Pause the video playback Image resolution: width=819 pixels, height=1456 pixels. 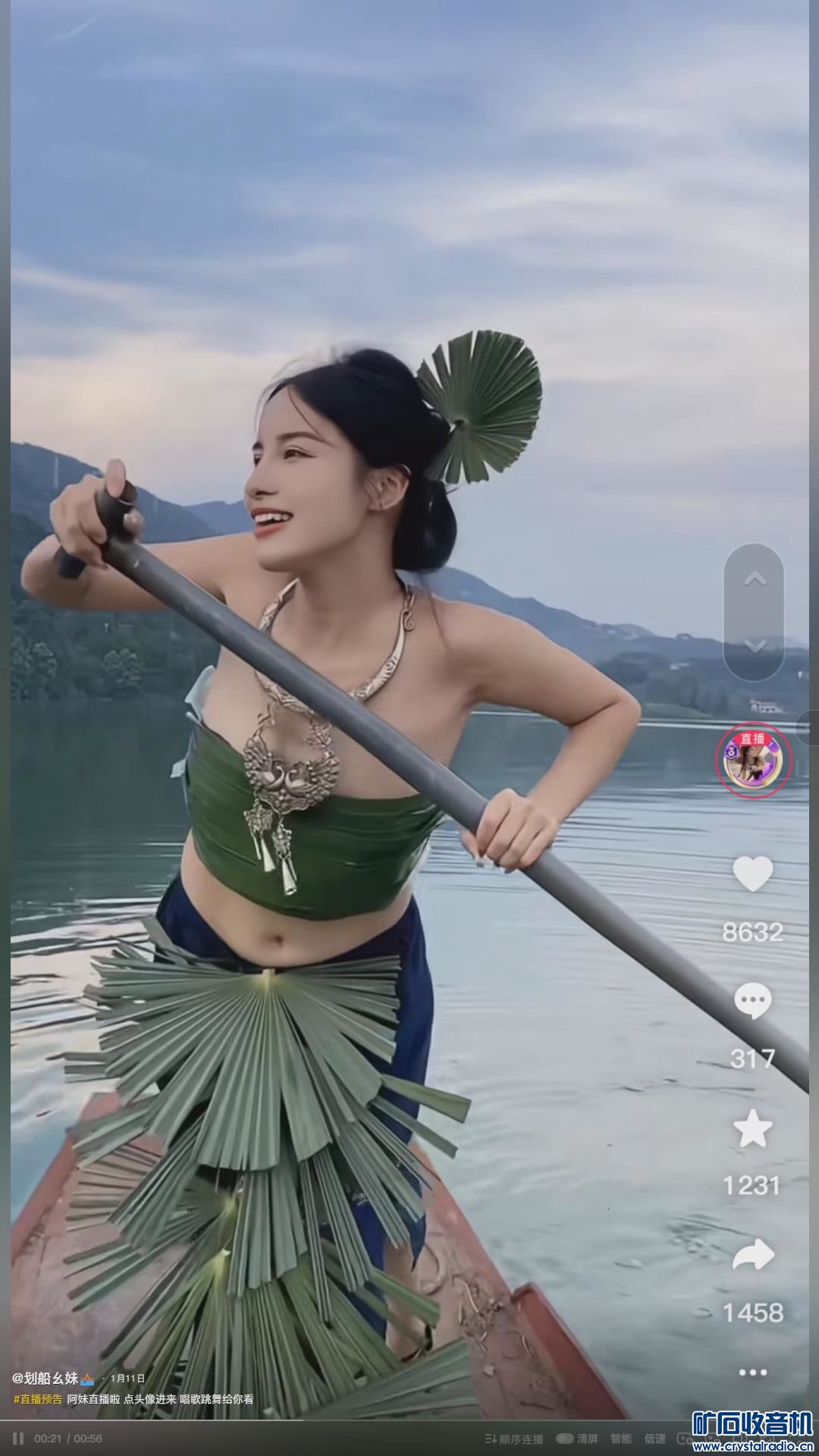coord(18,1439)
